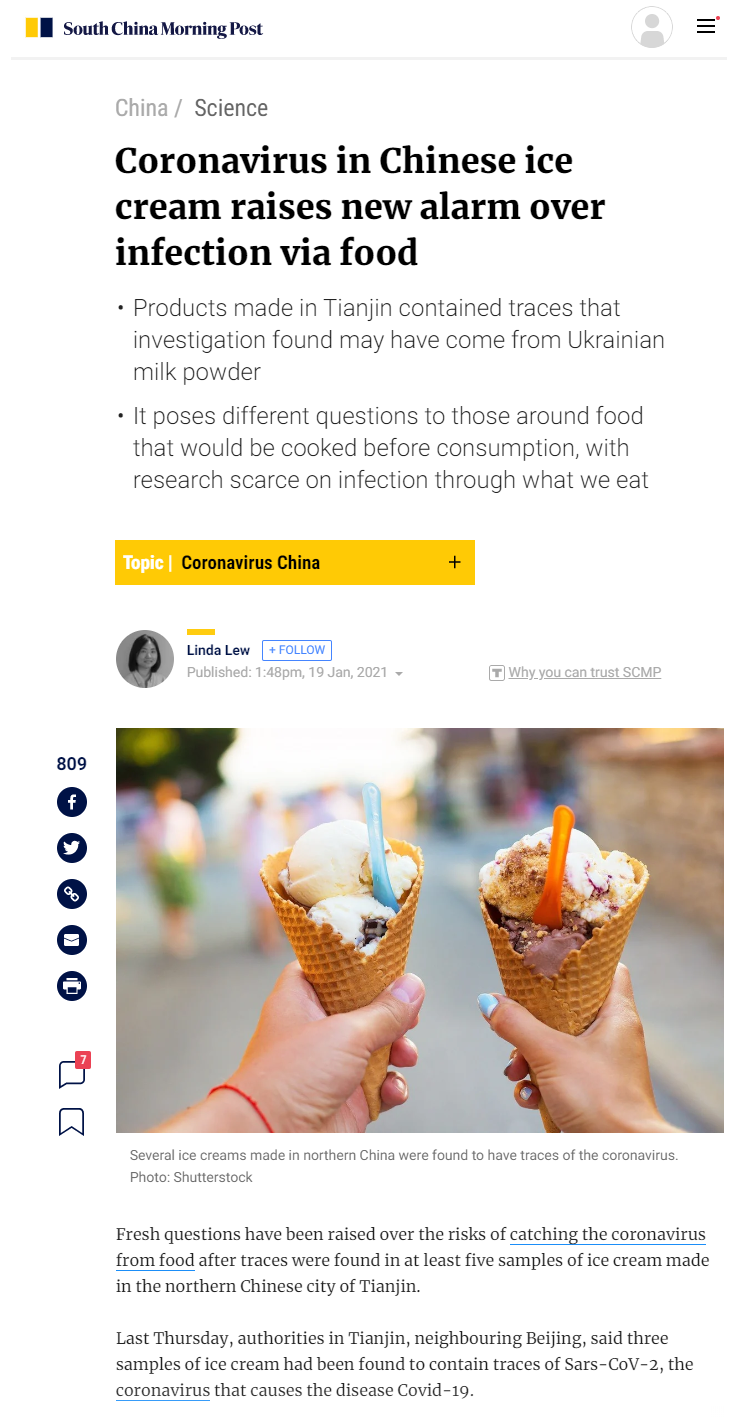Share article on Facebook
The image size is (733, 1417).
coord(72,802)
